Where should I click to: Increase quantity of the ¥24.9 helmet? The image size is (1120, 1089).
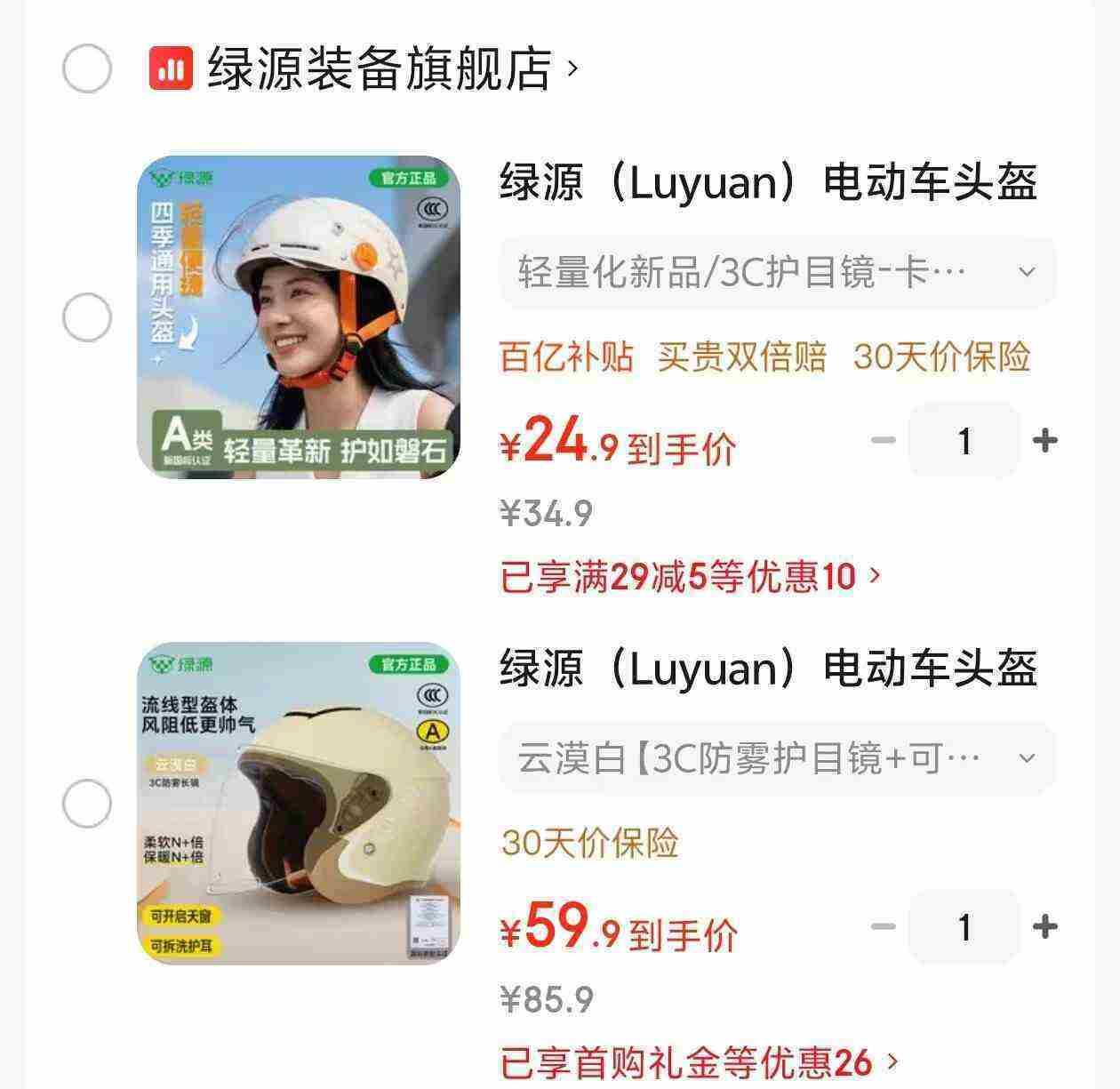pos(1045,440)
